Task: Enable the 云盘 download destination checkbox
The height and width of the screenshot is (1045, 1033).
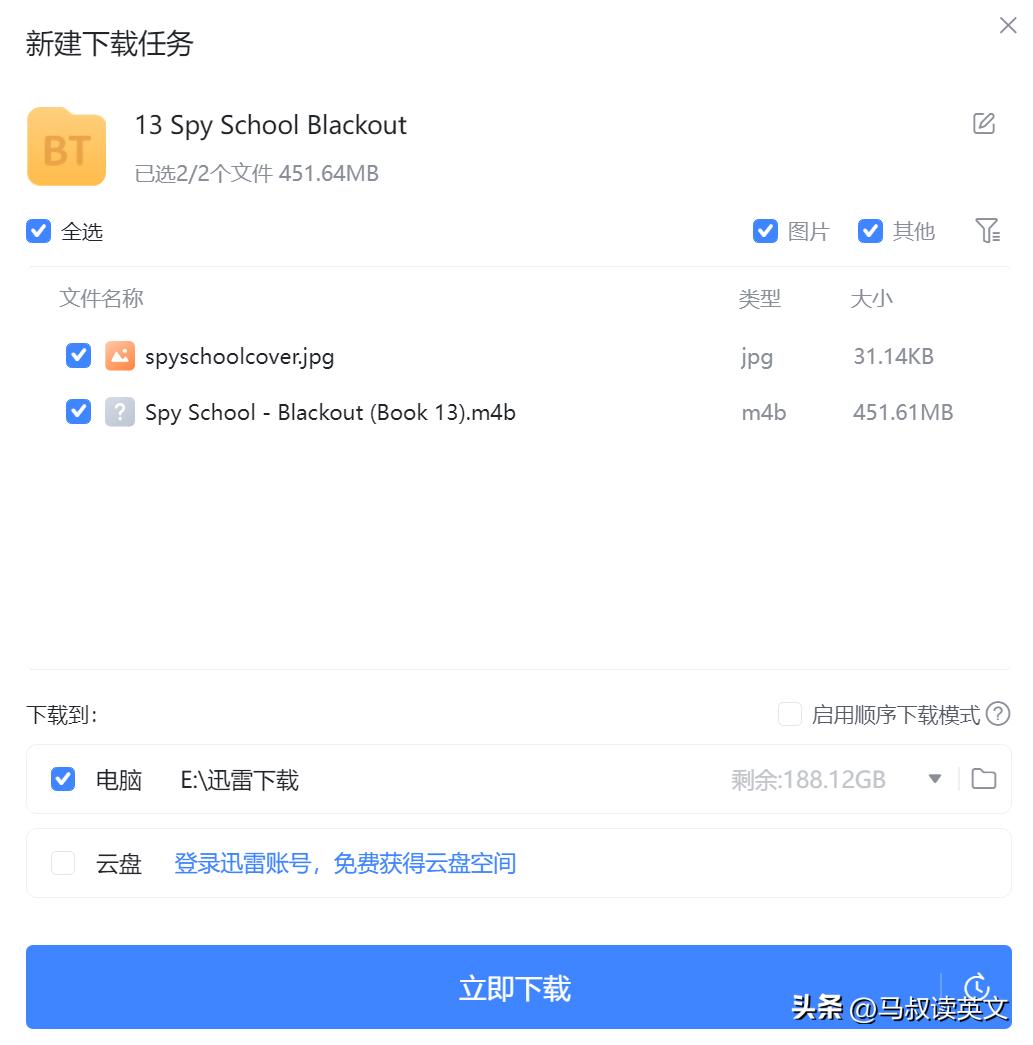Action: click(x=63, y=863)
